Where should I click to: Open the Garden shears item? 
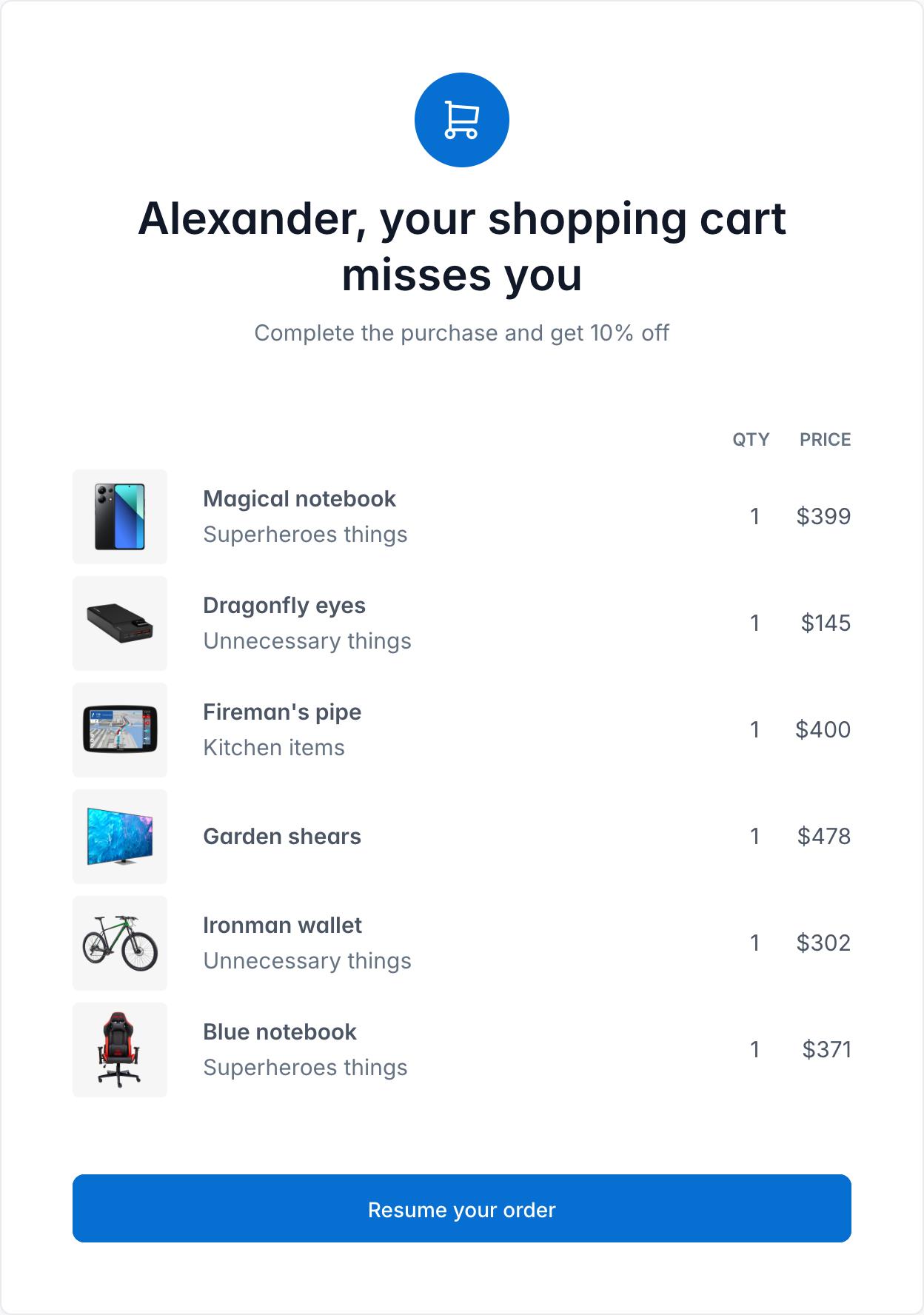click(282, 837)
